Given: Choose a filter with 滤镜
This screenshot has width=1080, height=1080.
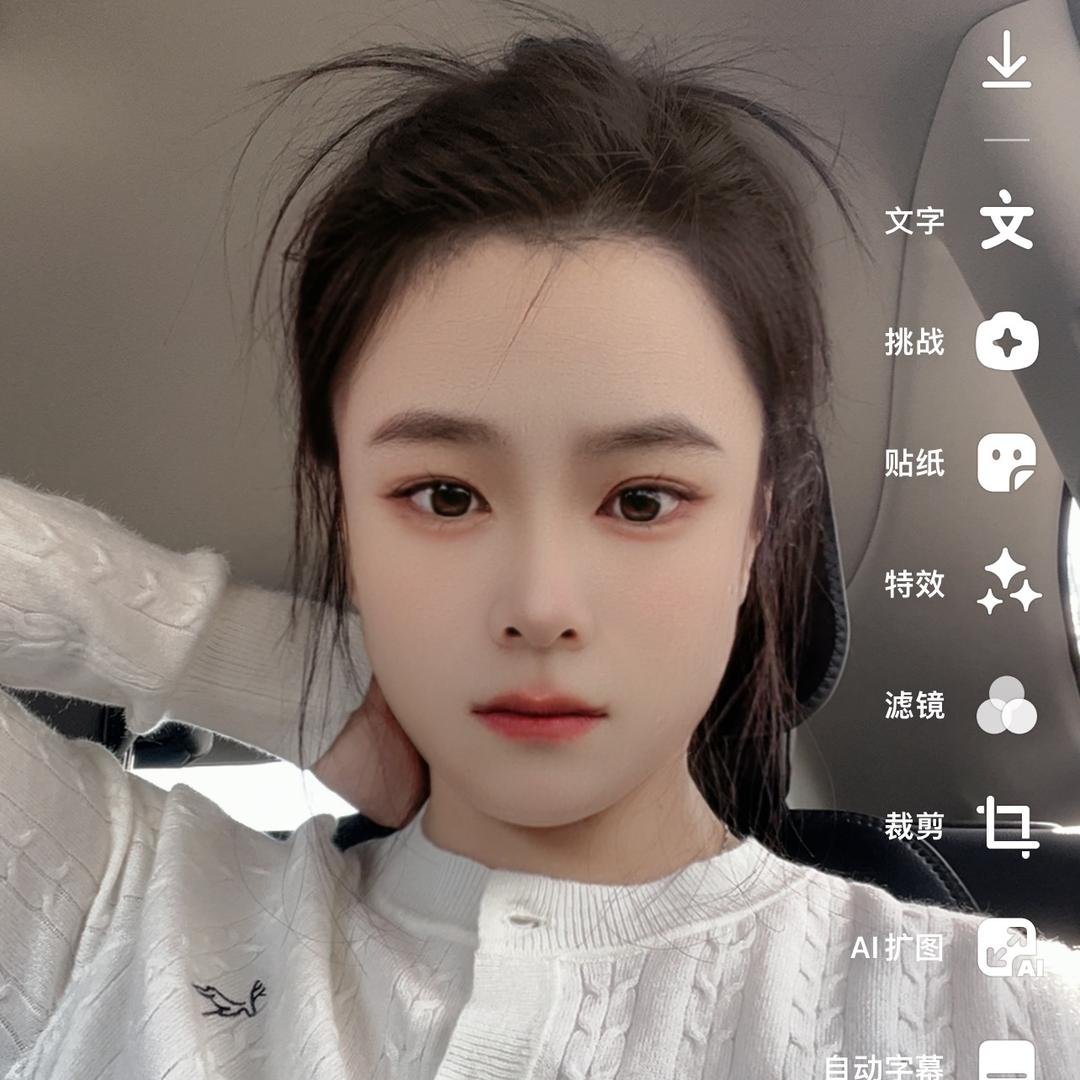Looking at the screenshot, I should [1006, 705].
